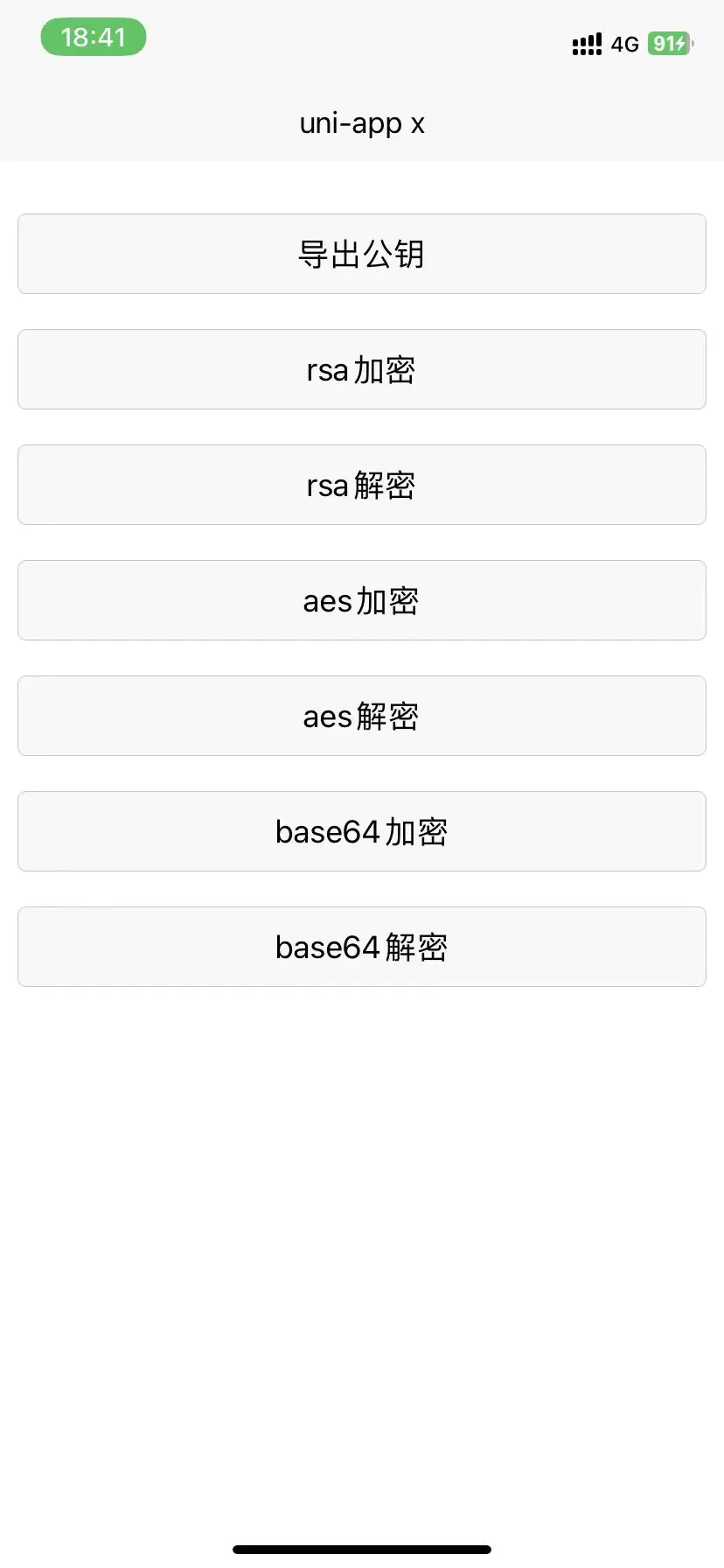
Task: Execute base64解密 decoding
Action: (361, 947)
